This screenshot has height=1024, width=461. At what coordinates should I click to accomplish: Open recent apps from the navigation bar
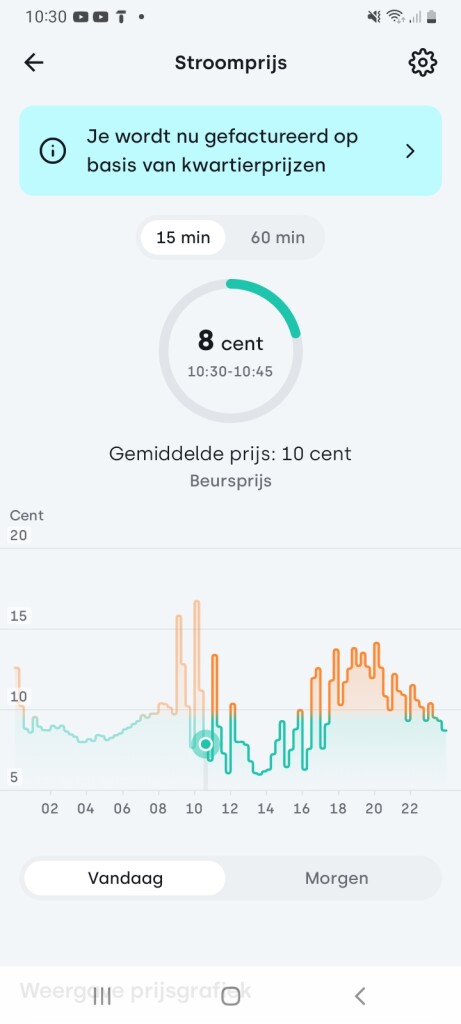point(102,996)
